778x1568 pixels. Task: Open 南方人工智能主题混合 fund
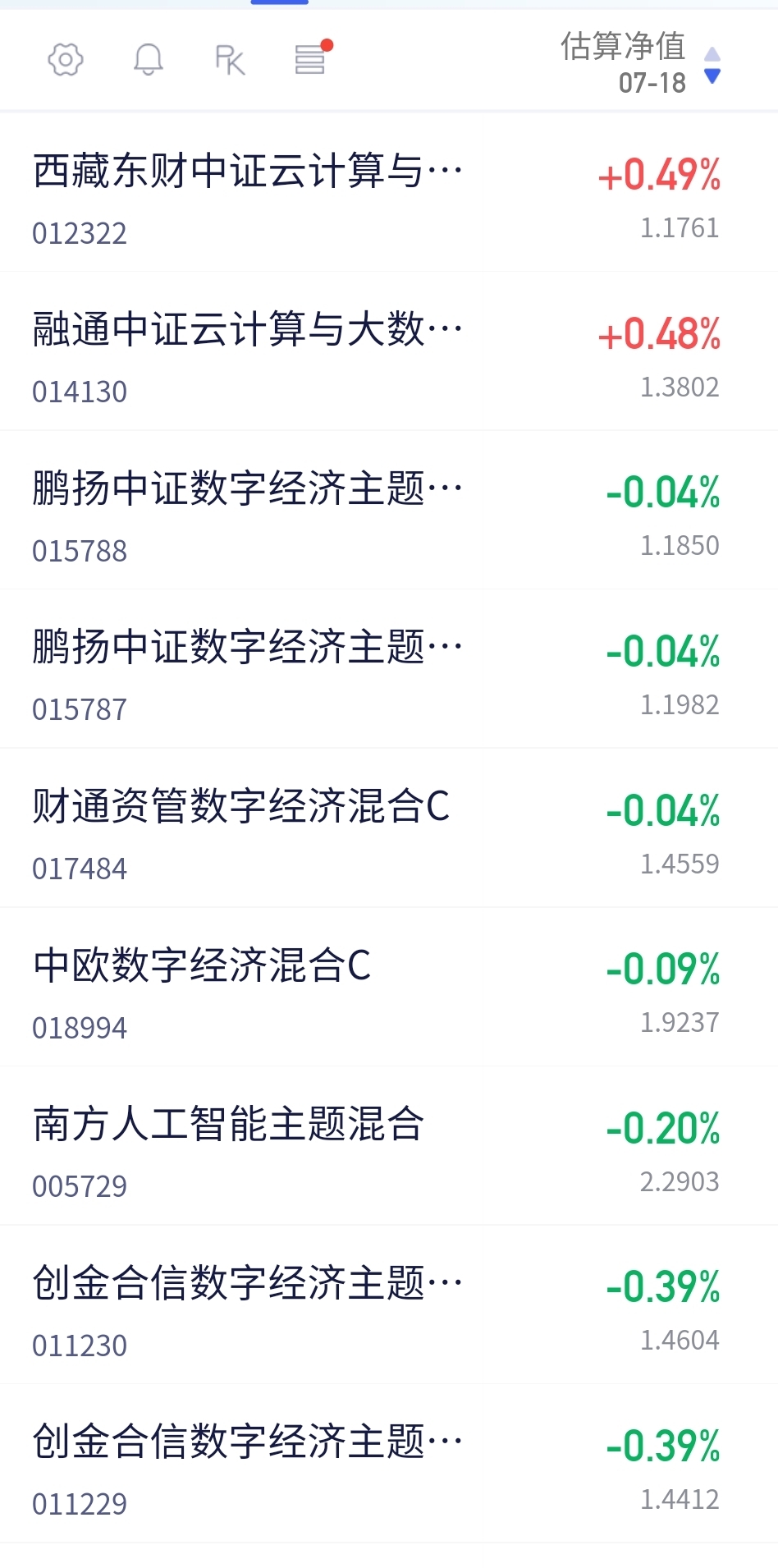click(x=389, y=1146)
